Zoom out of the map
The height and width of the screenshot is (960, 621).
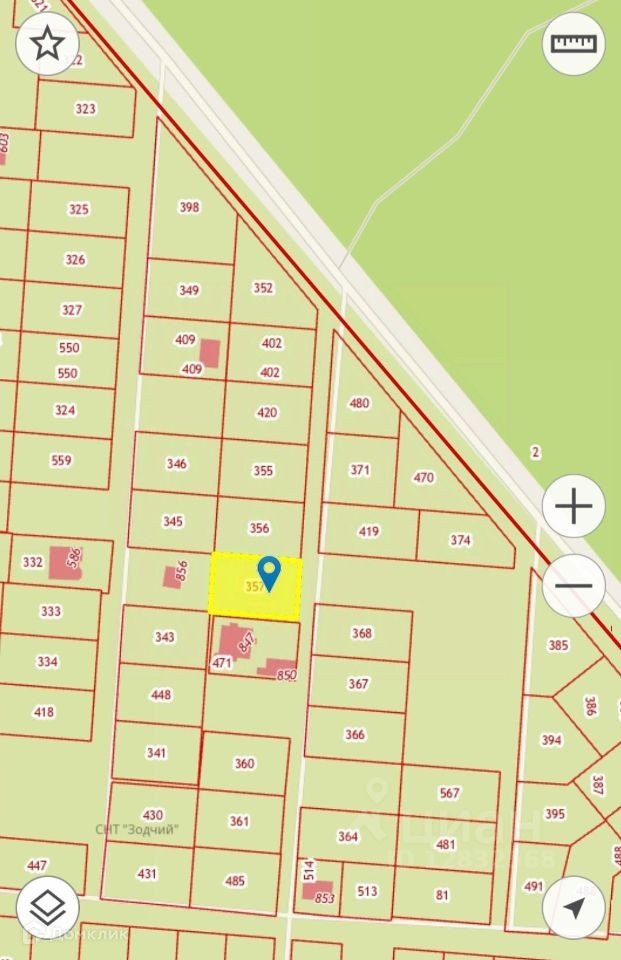[x=574, y=586]
